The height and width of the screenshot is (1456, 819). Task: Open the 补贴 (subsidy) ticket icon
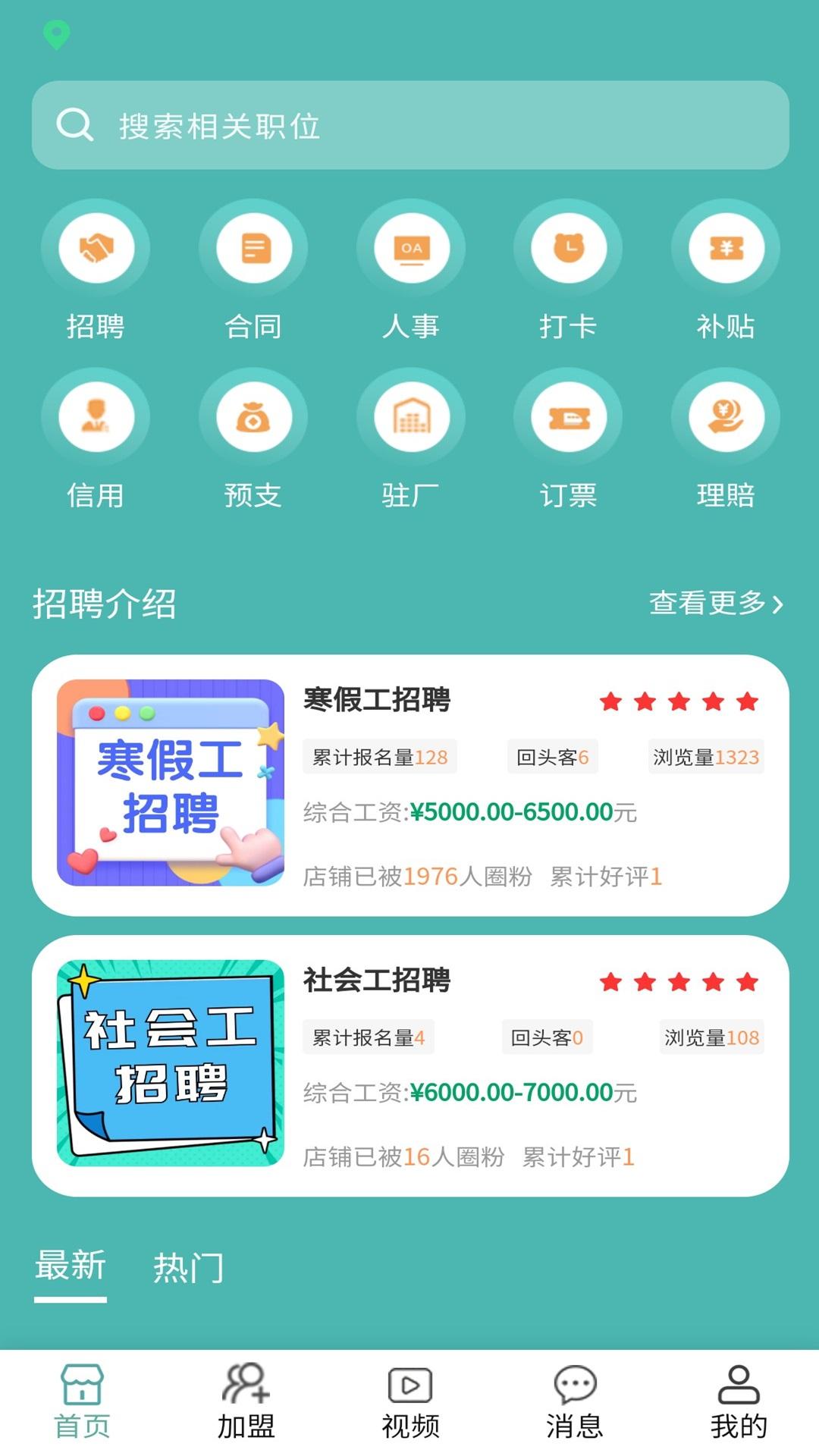point(725,248)
